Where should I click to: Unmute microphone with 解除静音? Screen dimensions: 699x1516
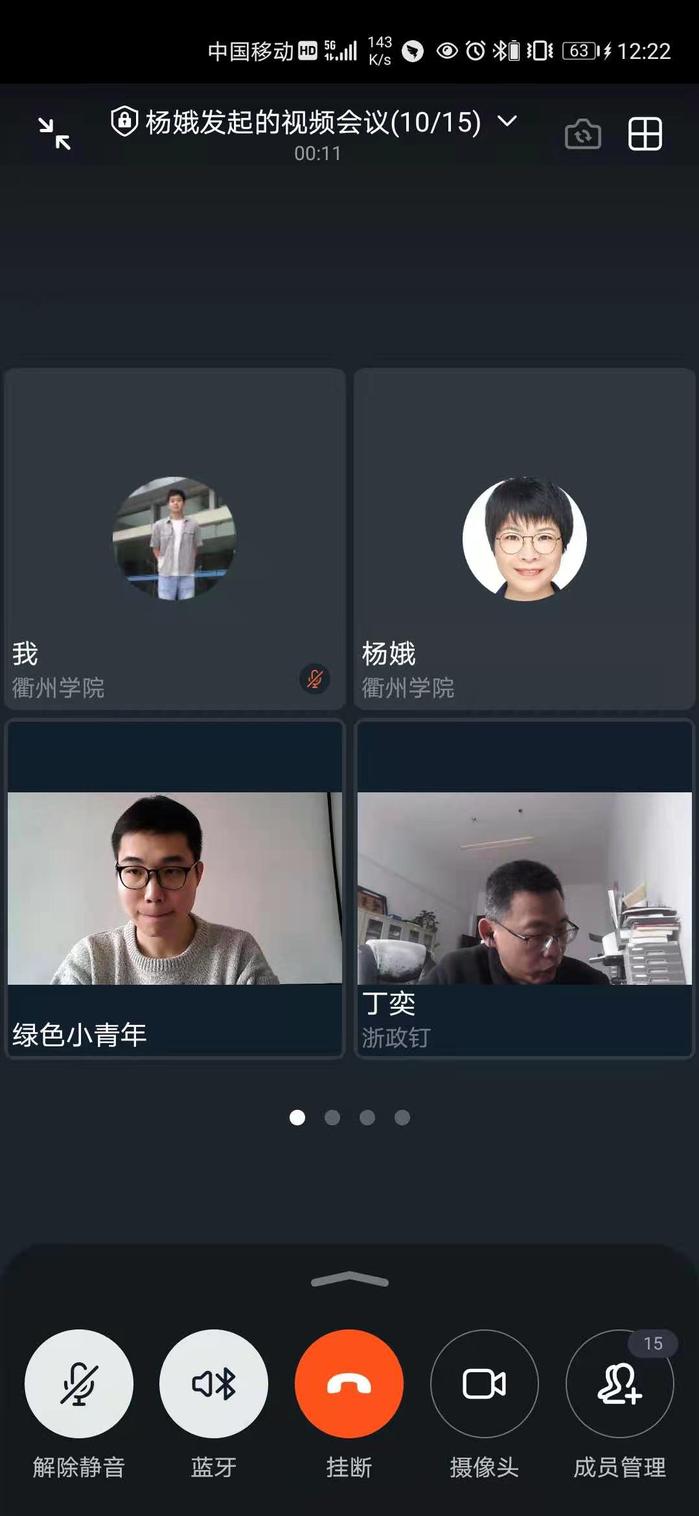coord(79,1384)
